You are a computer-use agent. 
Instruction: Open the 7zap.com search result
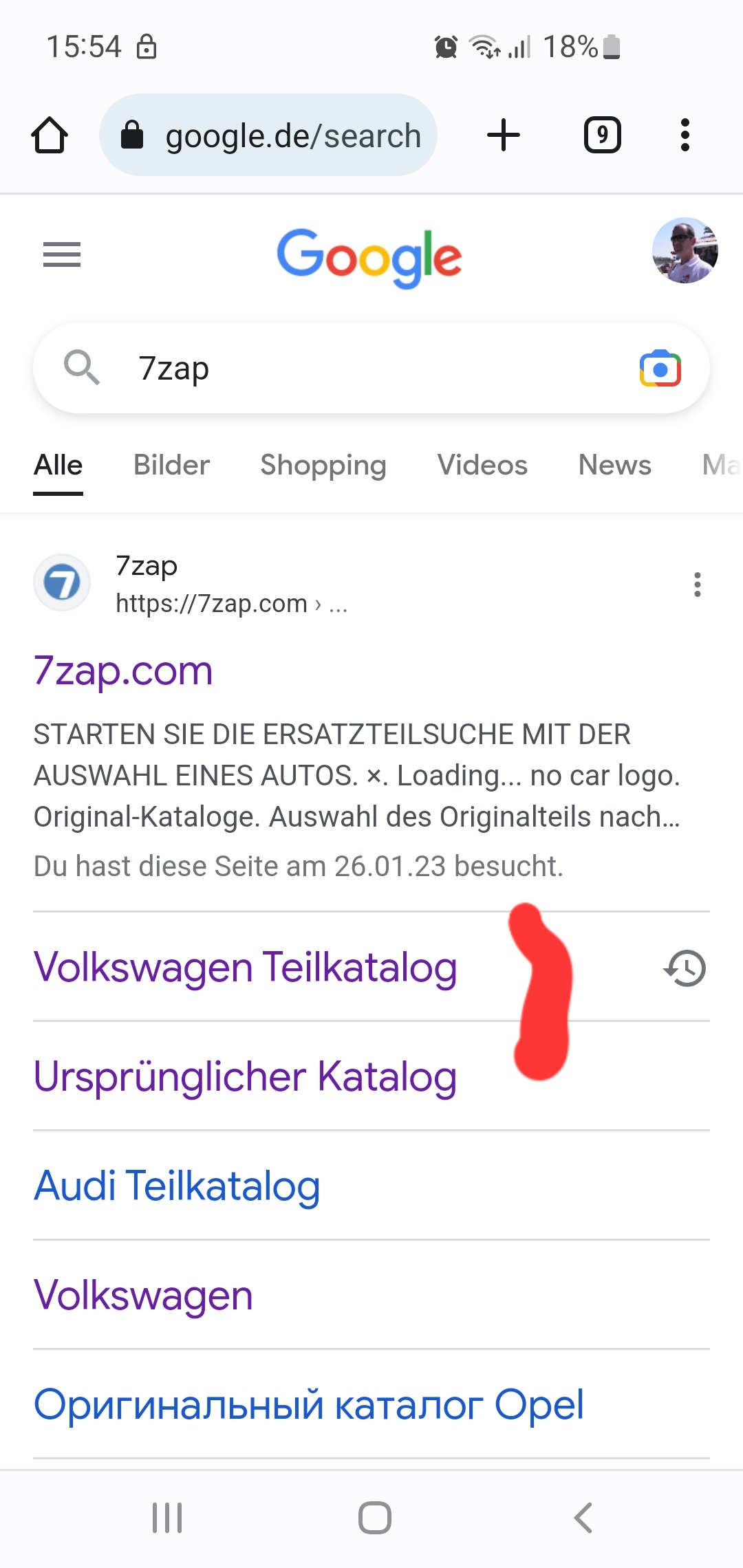[124, 671]
